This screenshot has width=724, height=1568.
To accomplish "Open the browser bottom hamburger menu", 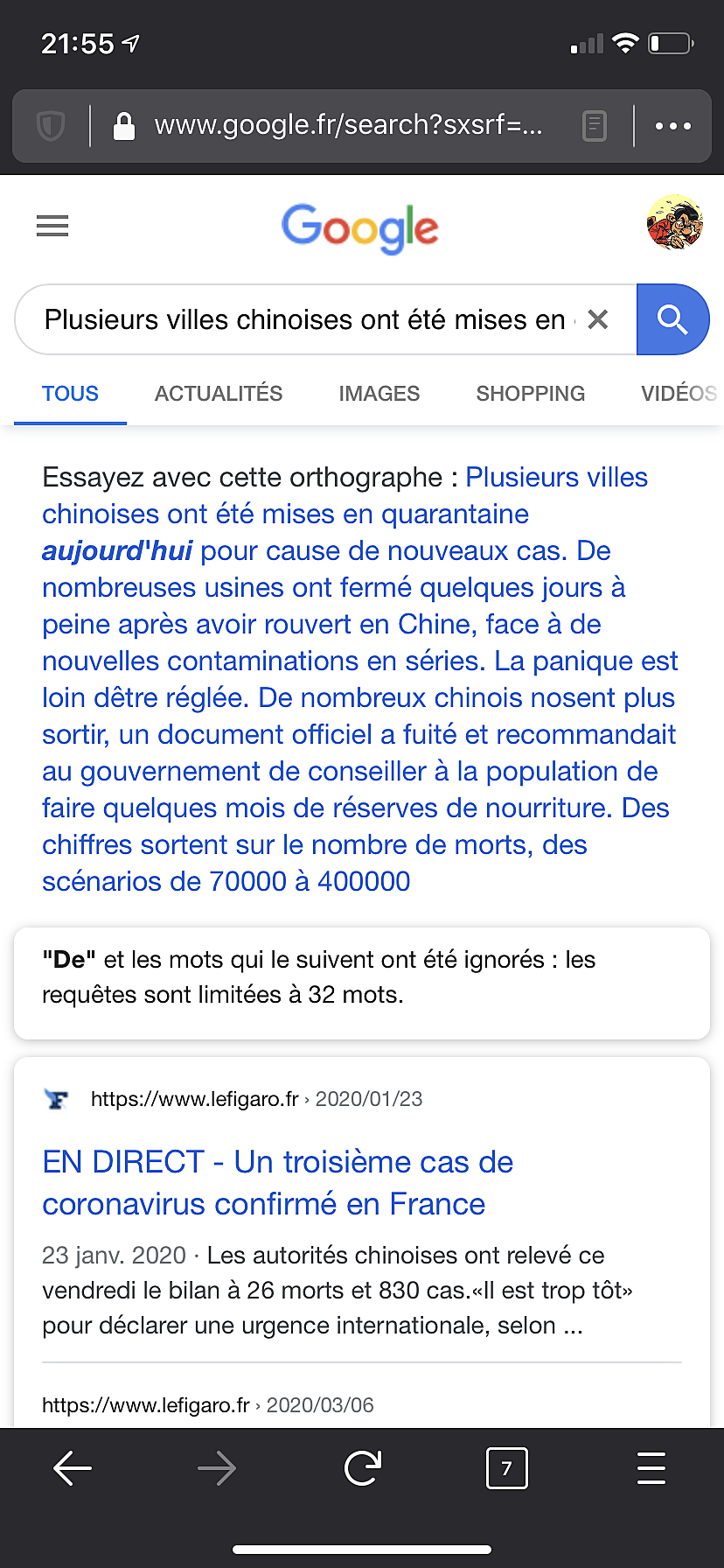I will click(651, 1468).
